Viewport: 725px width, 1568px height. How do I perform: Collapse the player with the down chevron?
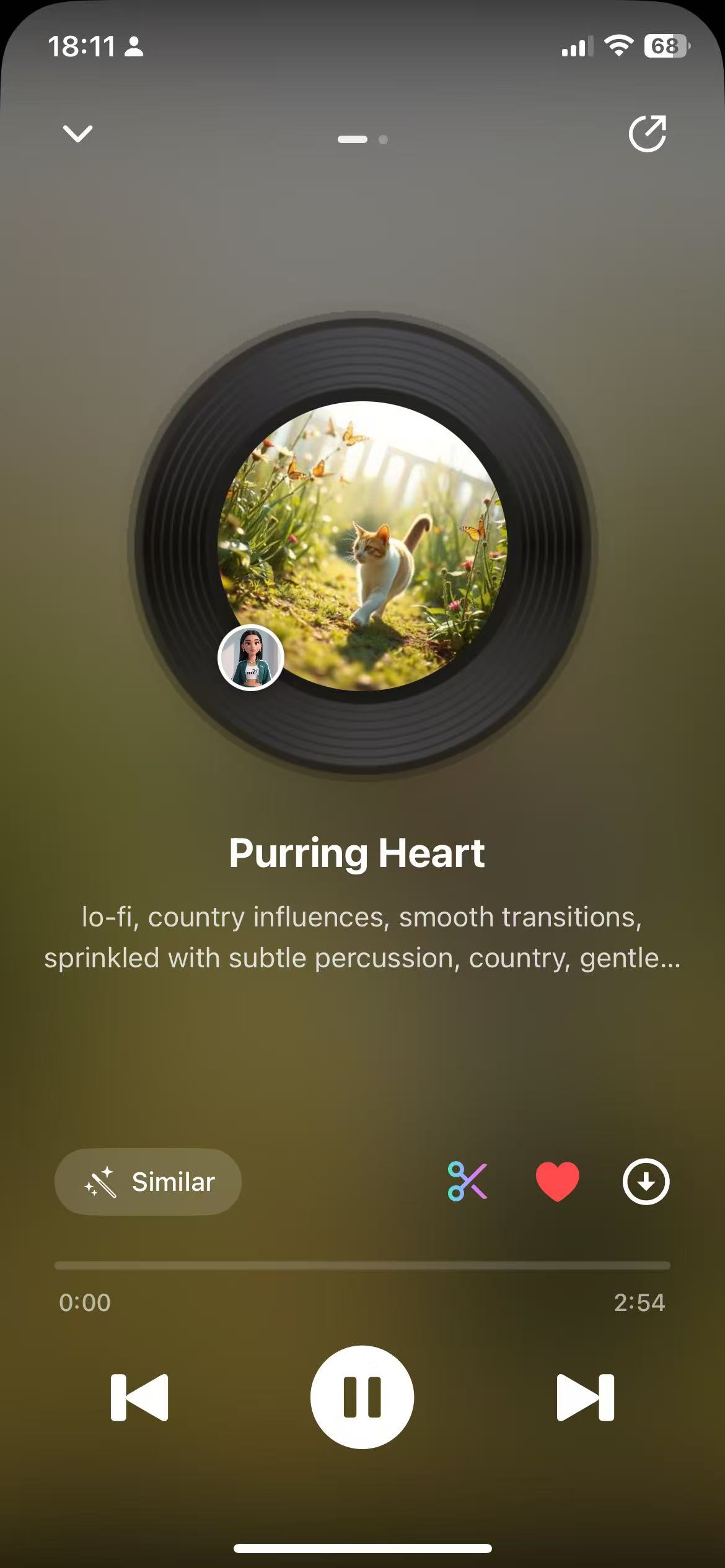tap(78, 133)
